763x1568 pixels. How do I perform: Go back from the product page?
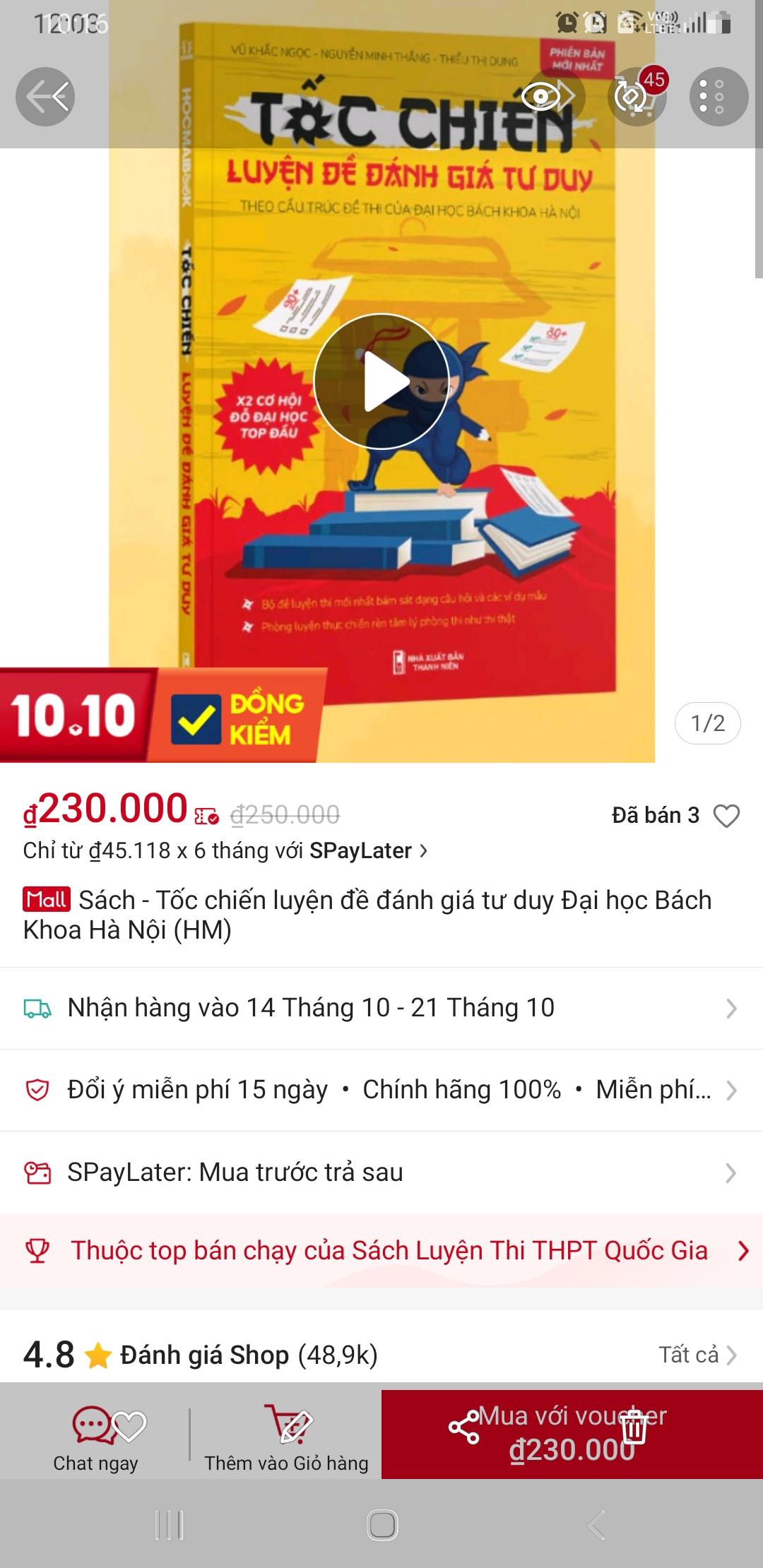point(45,97)
